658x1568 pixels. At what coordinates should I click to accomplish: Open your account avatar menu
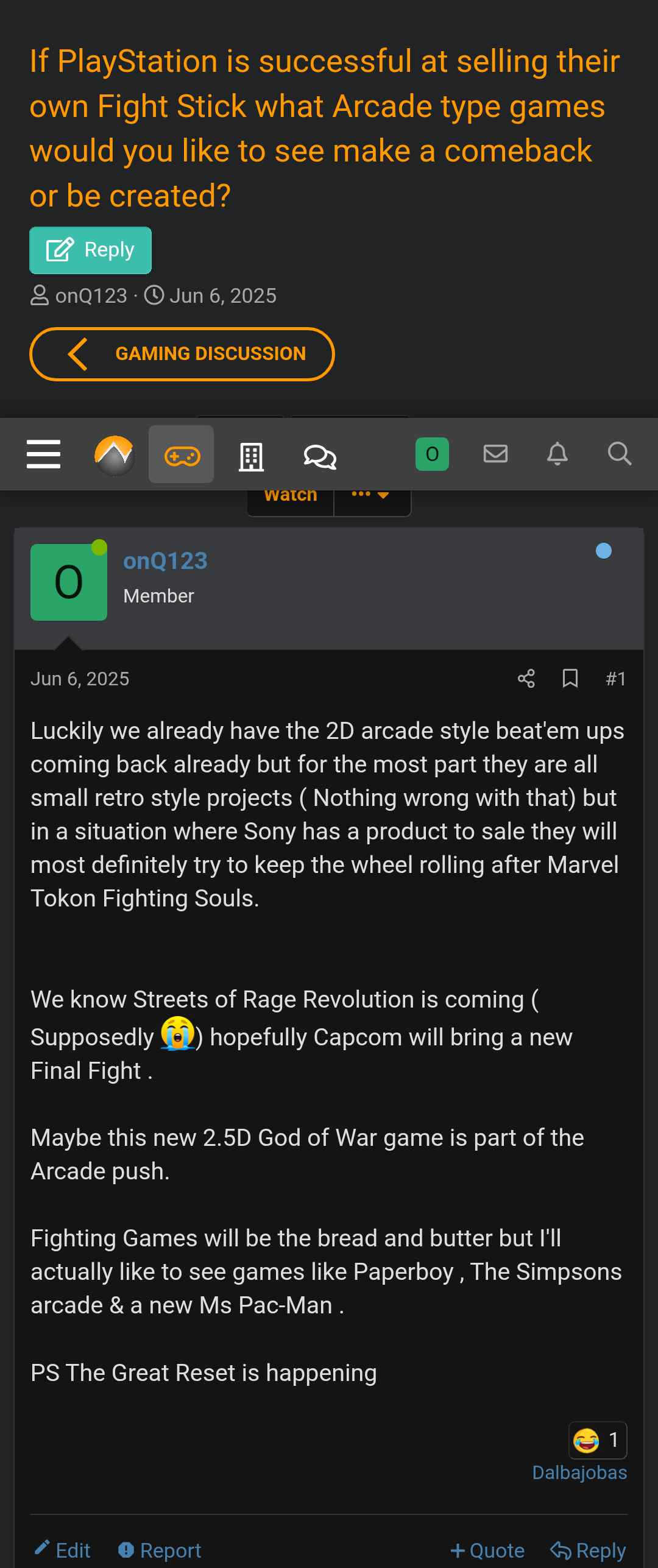(432, 454)
